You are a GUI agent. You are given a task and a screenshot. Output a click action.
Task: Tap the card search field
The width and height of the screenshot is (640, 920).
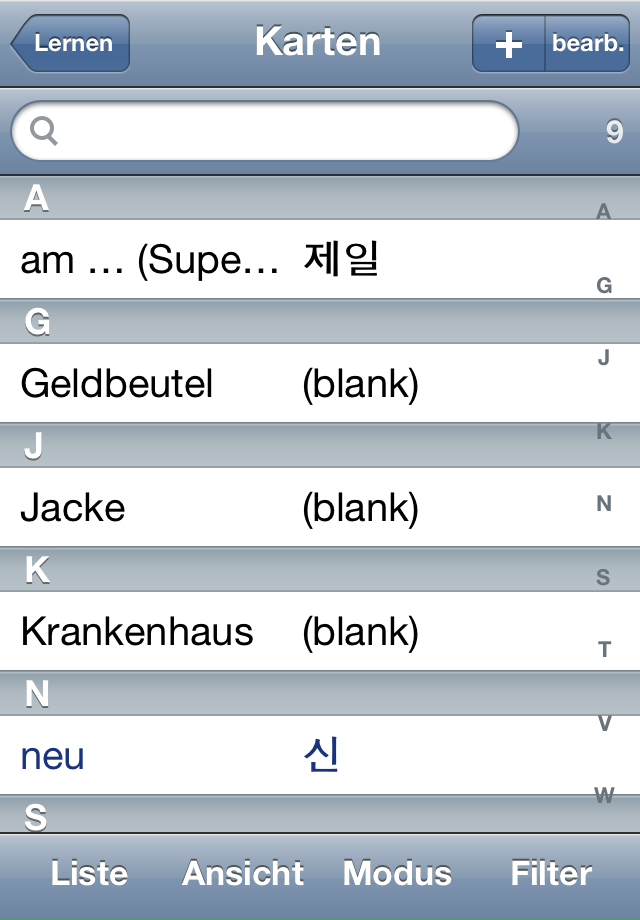click(265, 130)
